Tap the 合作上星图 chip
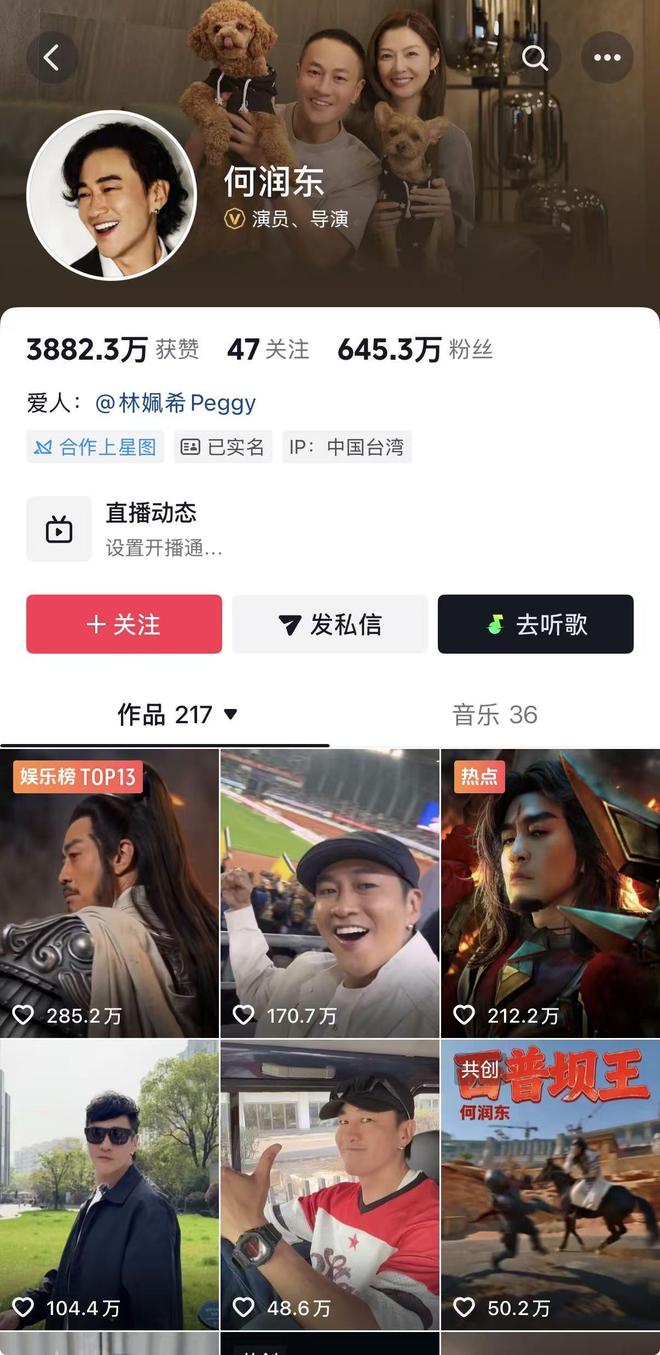 click(96, 447)
